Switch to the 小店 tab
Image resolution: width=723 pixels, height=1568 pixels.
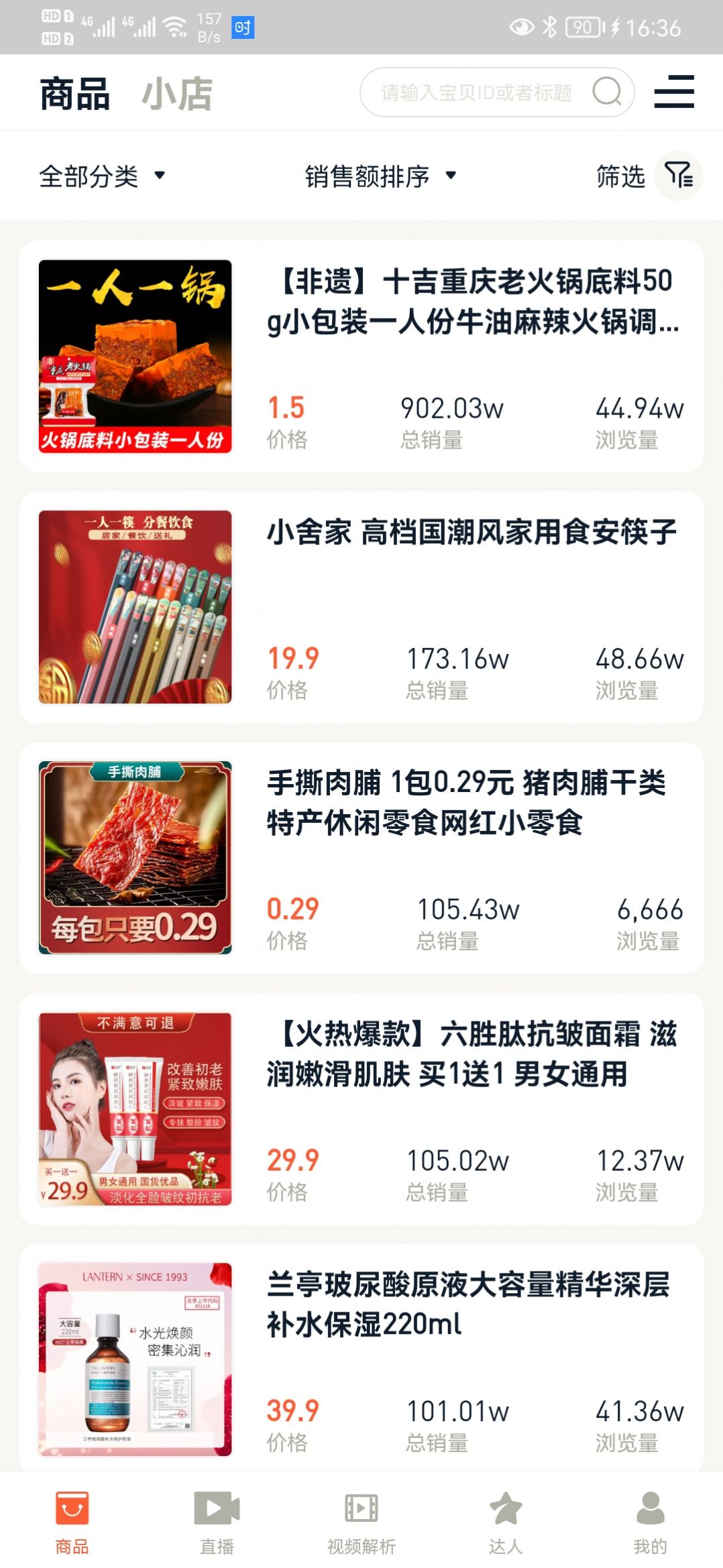click(x=176, y=94)
